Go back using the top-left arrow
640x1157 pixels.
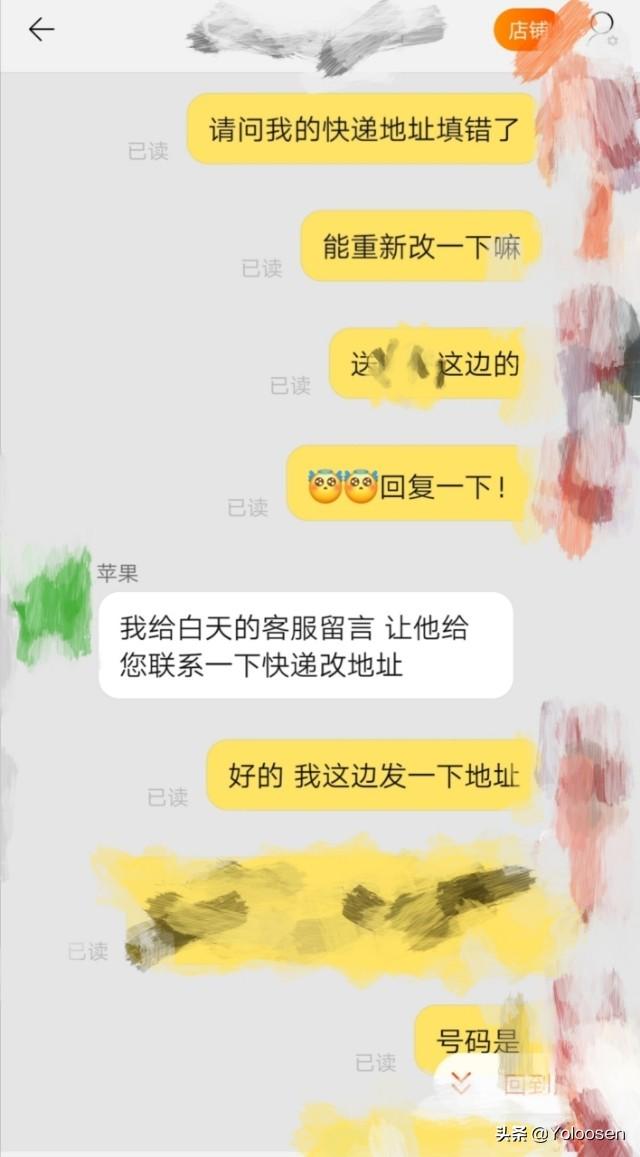pos(41,30)
